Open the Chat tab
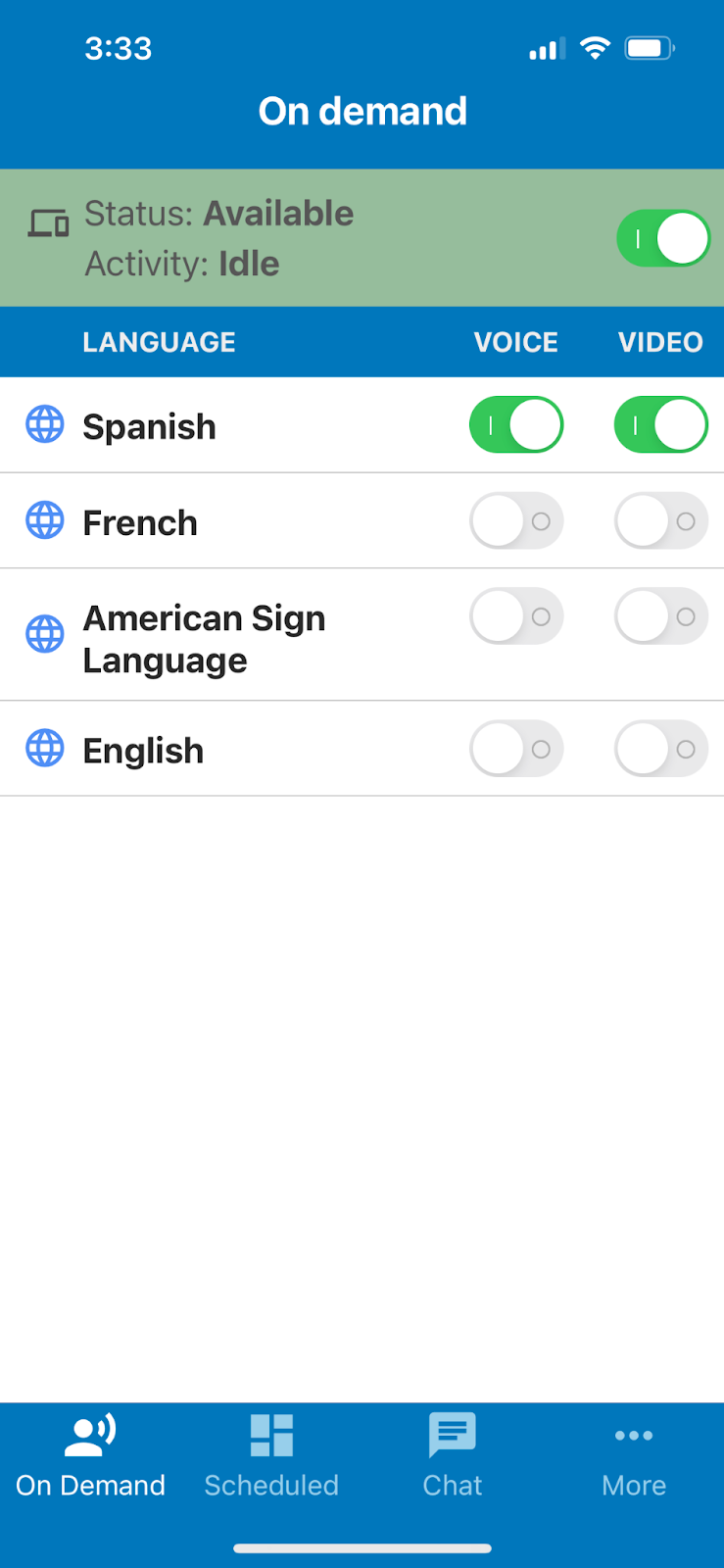Screen dimensions: 724x1568 452,1457
